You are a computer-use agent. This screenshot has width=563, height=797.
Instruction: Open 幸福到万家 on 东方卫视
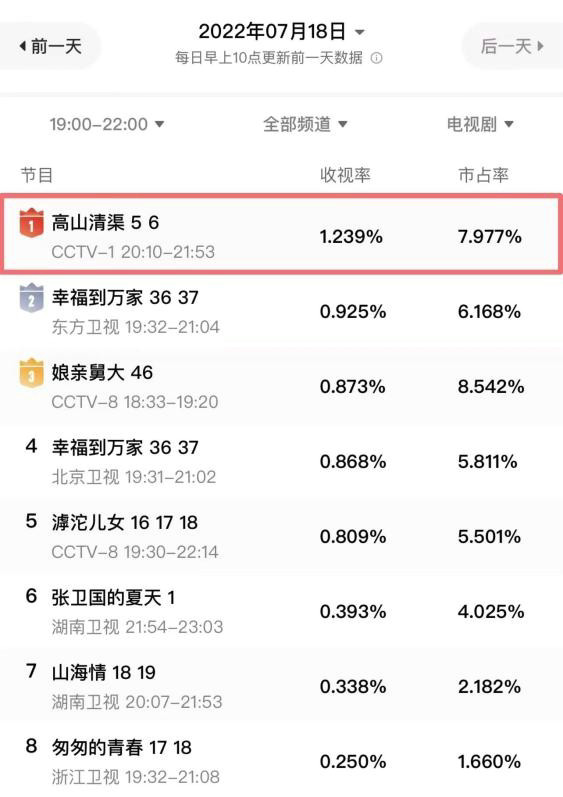click(282, 311)
